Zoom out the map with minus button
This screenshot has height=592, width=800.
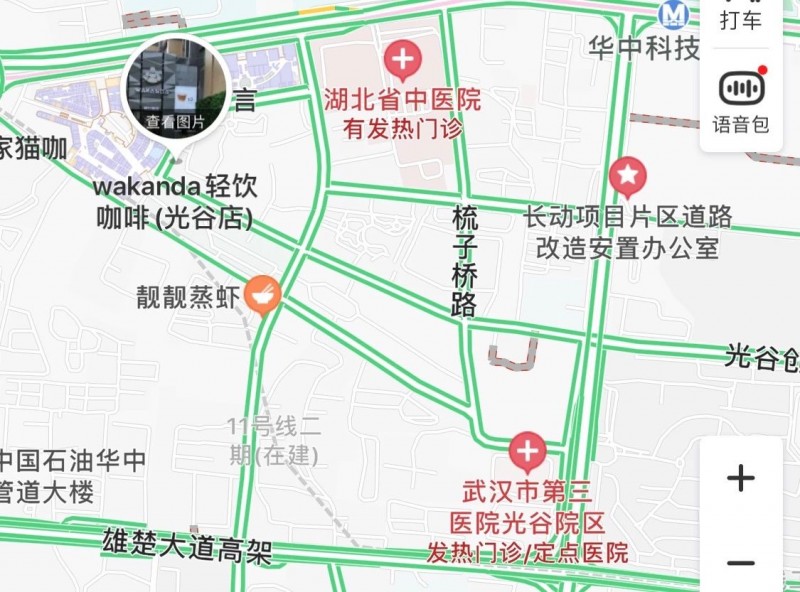[740, 564]
